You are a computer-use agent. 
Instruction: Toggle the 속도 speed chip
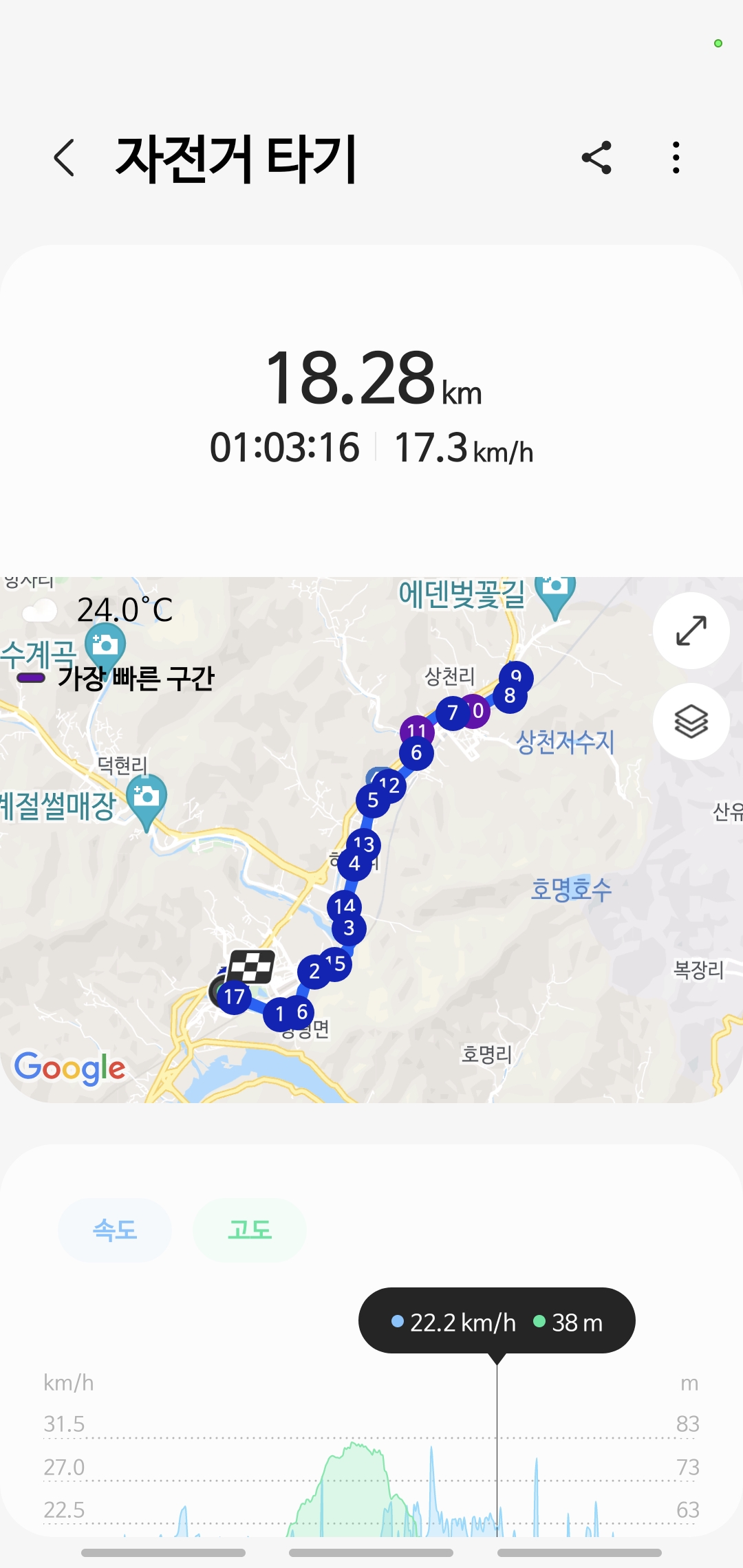point(115,1230)
